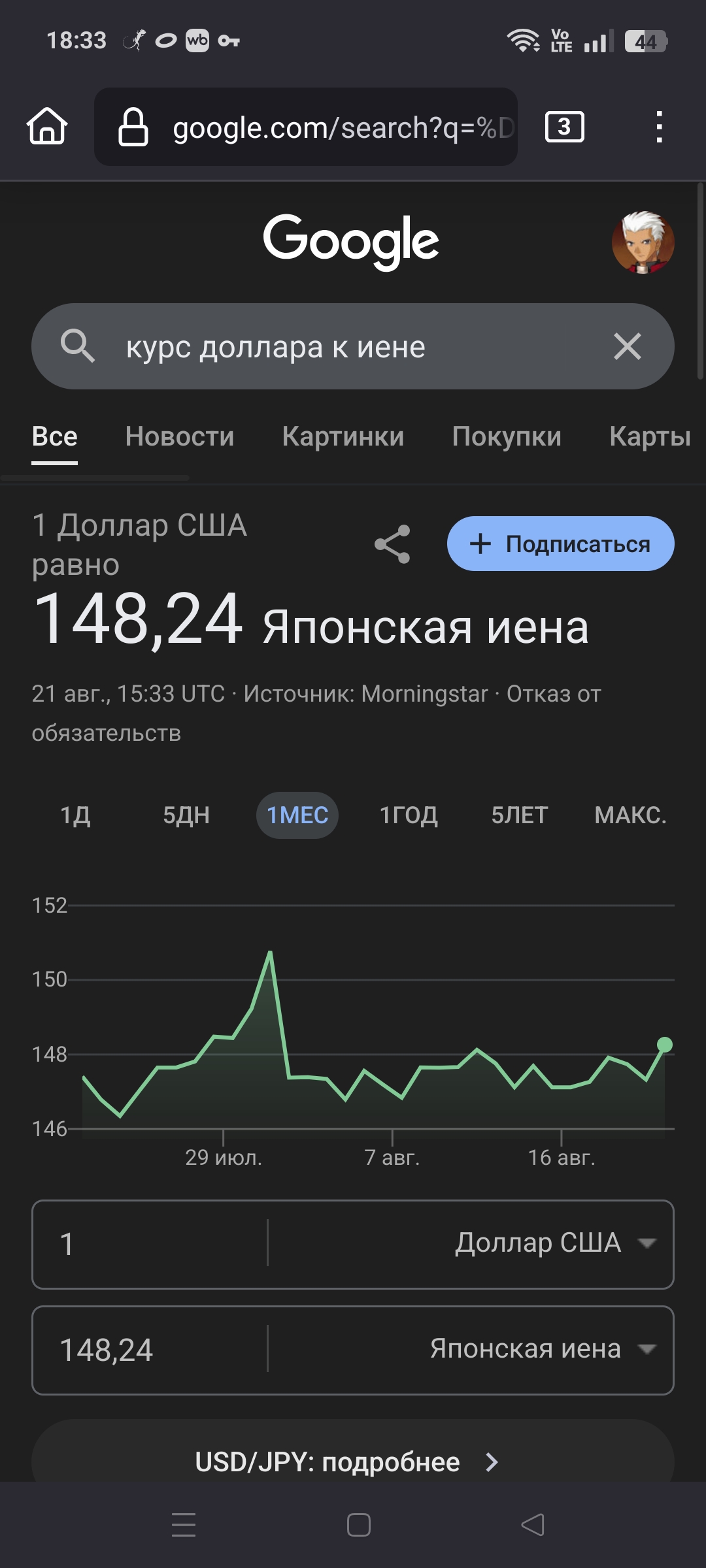Screen dimensions: 706x1568
Task: Select the 1ГОД chart range
Action: (409, 815)
